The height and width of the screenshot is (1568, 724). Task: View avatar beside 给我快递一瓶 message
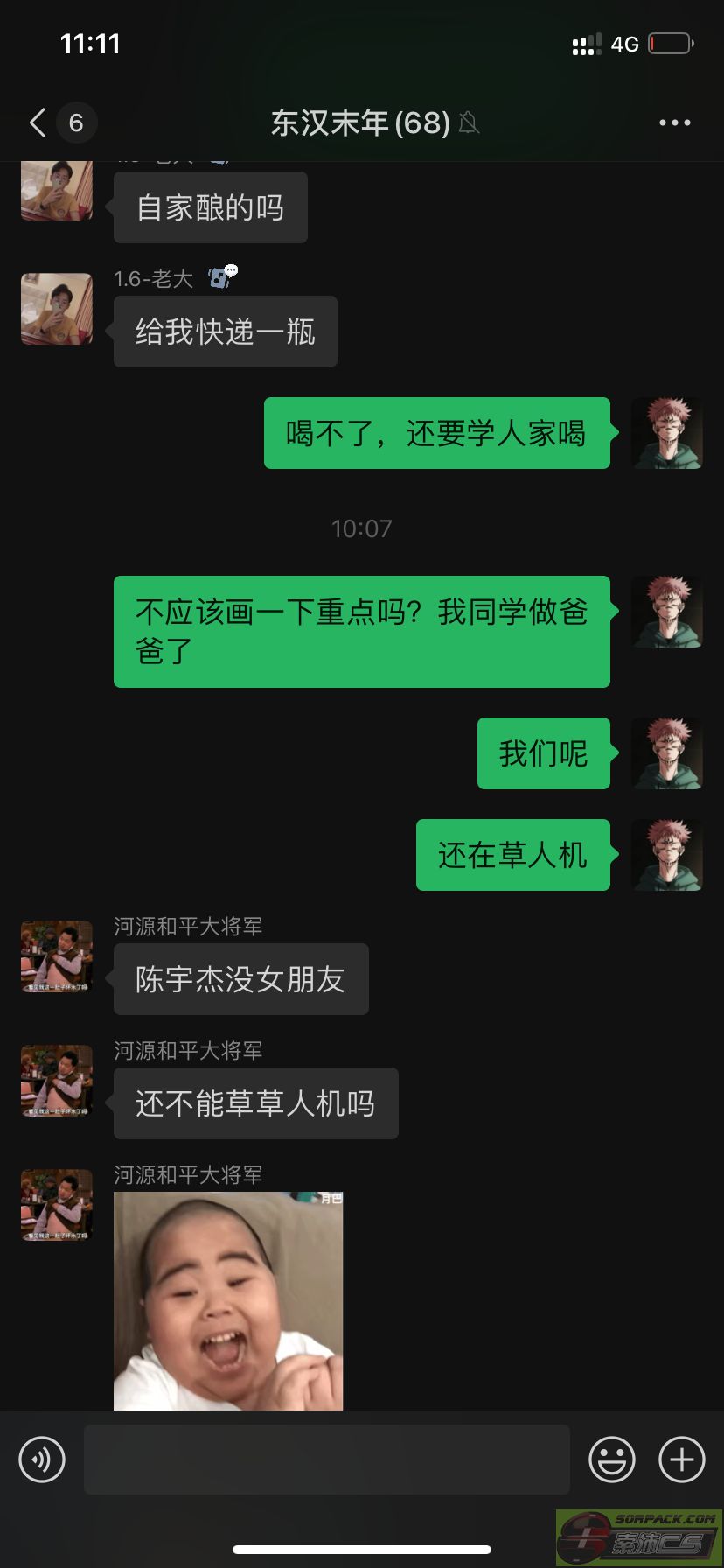click(x=57, y=309)
